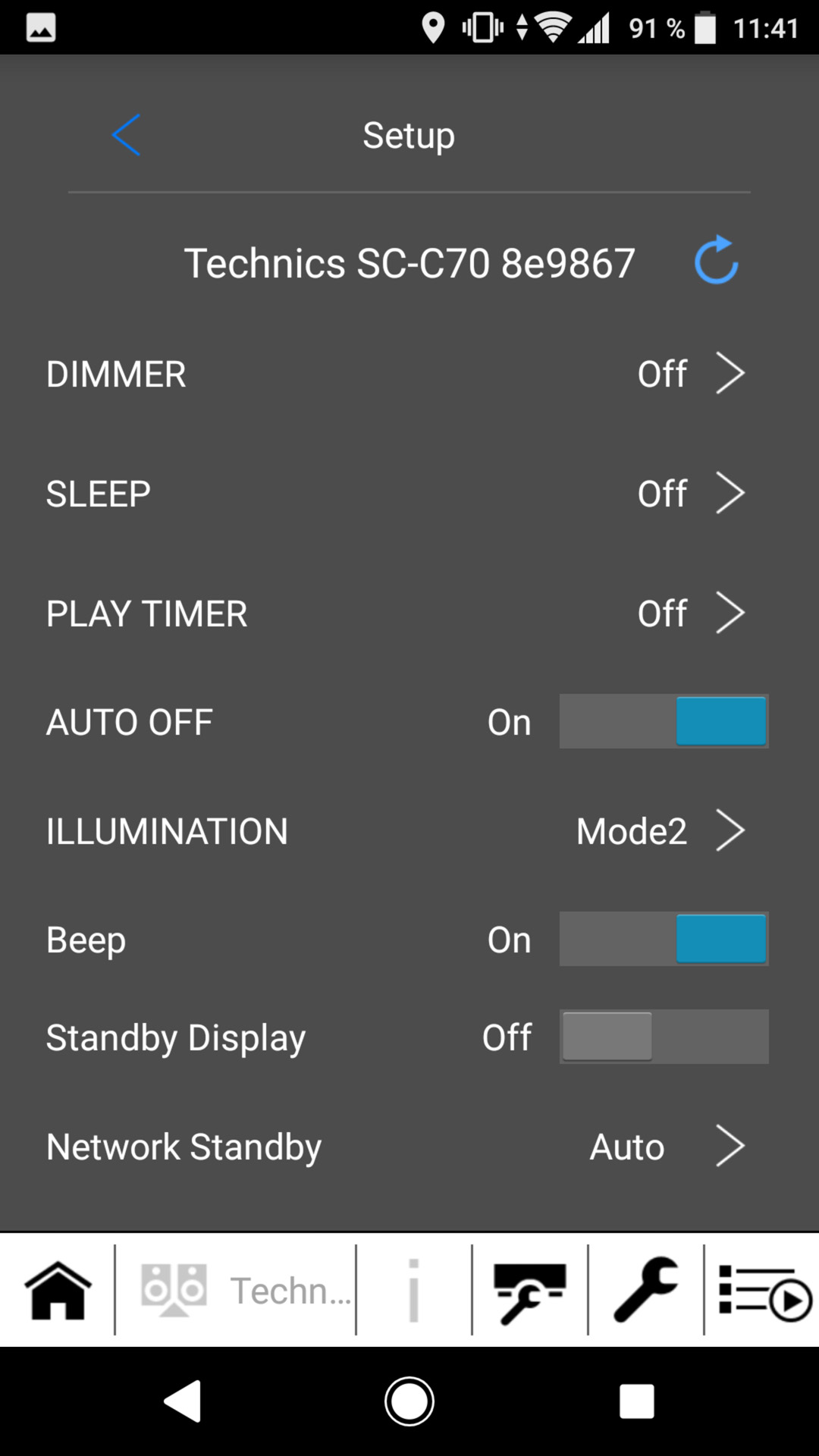Change the ILLUMINATION mode
This screenshot has width=819, height=1456.
click(x=409, y=831)
